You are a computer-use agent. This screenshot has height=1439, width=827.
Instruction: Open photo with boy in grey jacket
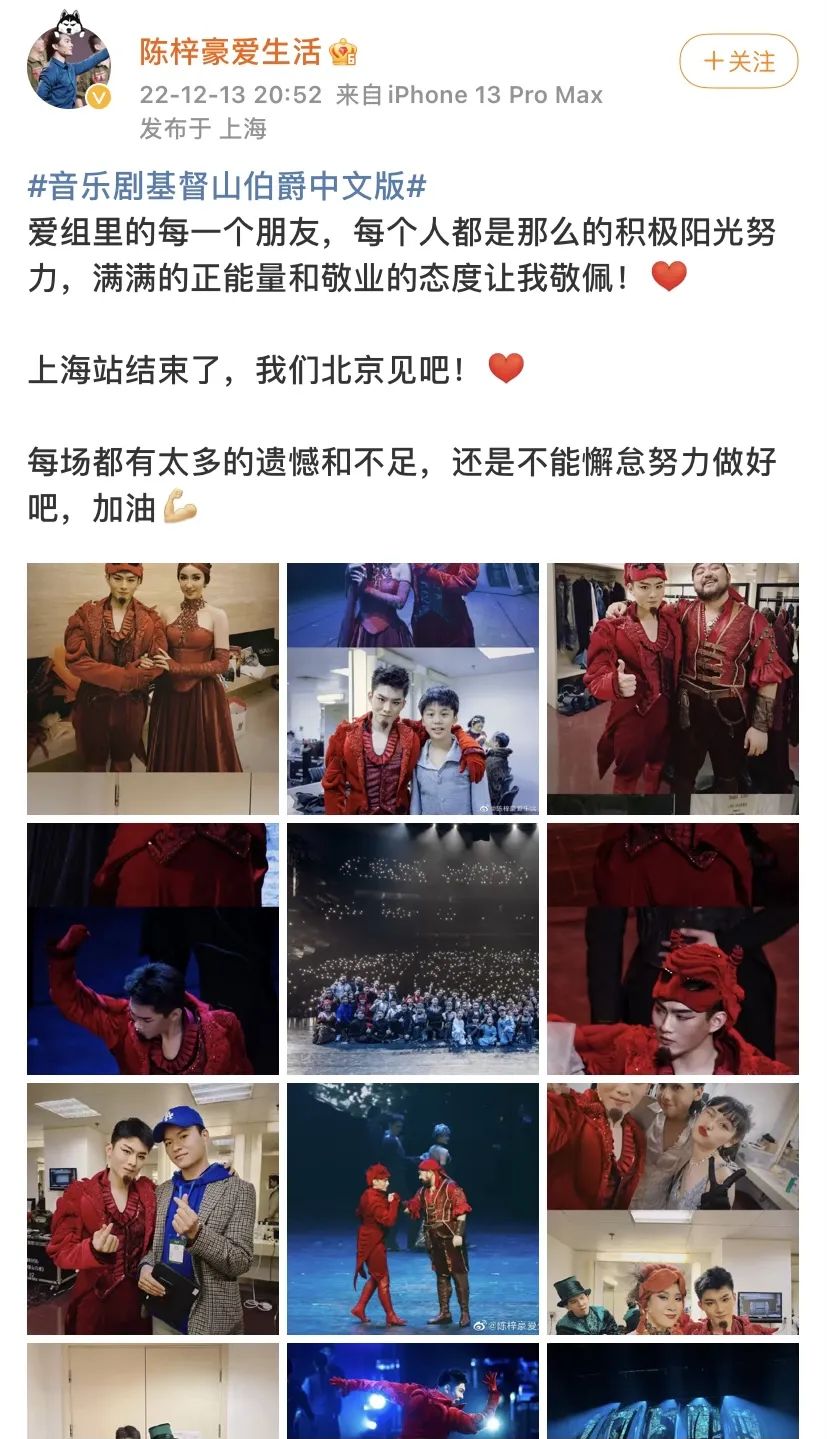[413, 688]
